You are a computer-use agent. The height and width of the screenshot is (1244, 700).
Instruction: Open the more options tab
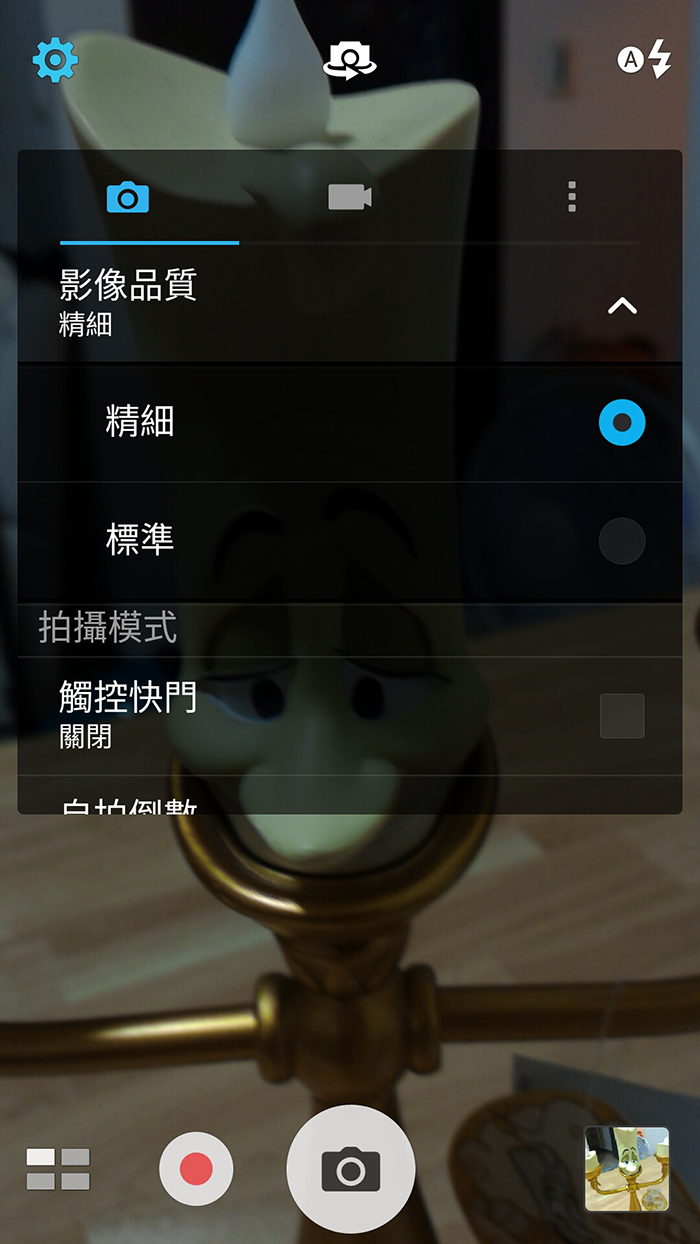(571, 197)
